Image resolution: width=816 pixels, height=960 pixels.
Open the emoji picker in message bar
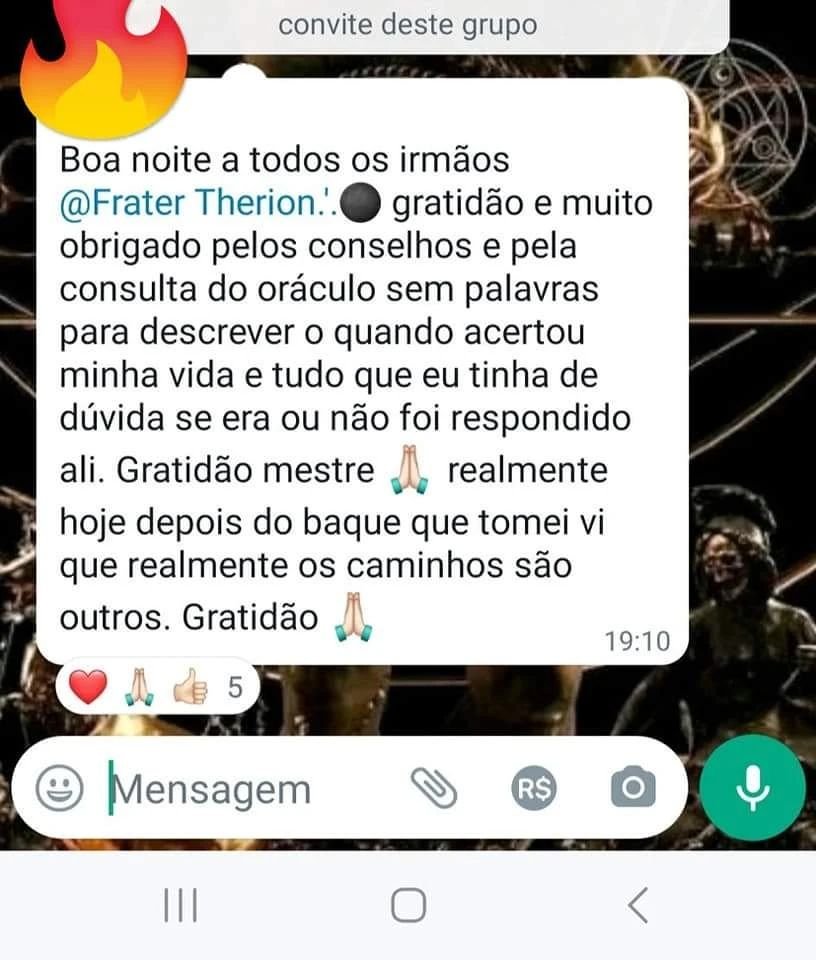click(x=59, y=789)
